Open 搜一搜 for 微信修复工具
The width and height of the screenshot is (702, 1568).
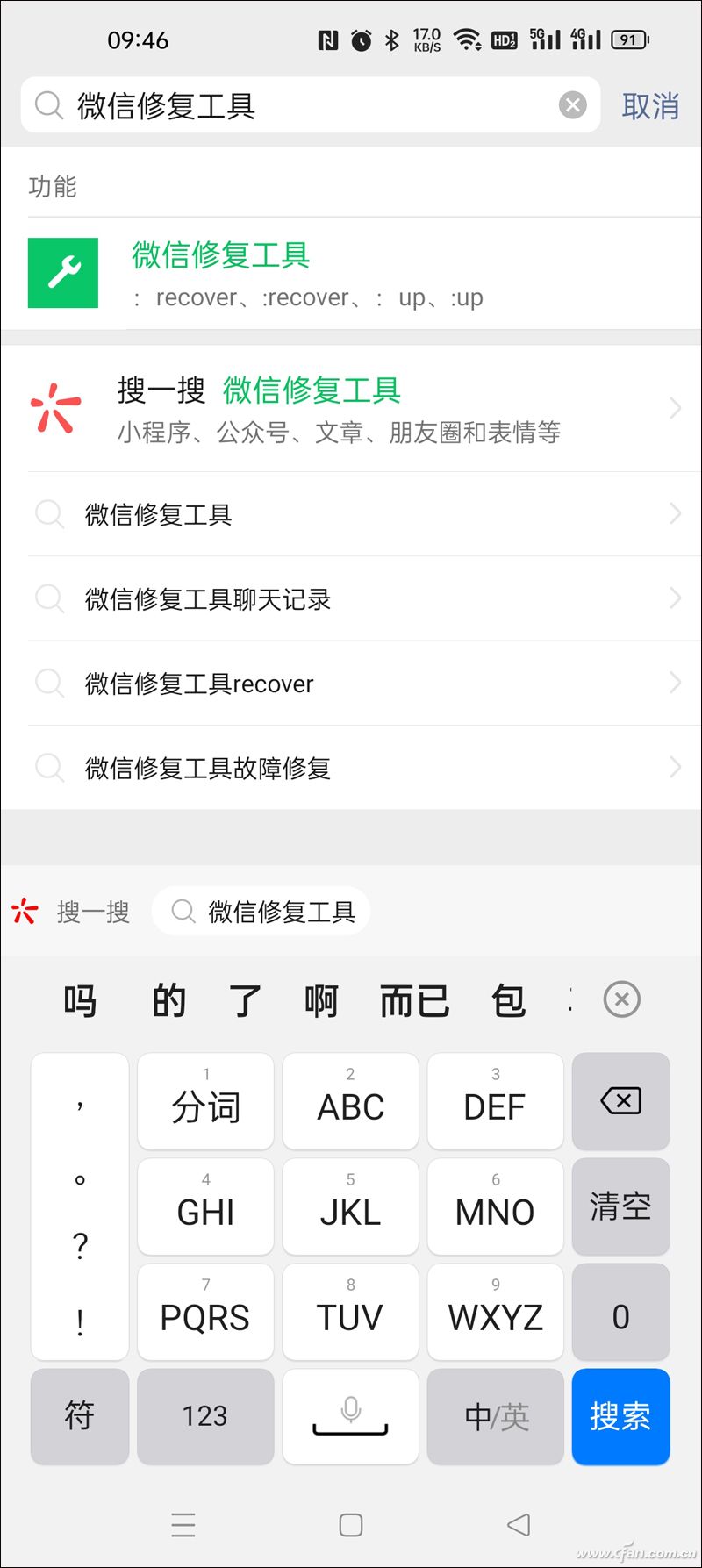351,409
